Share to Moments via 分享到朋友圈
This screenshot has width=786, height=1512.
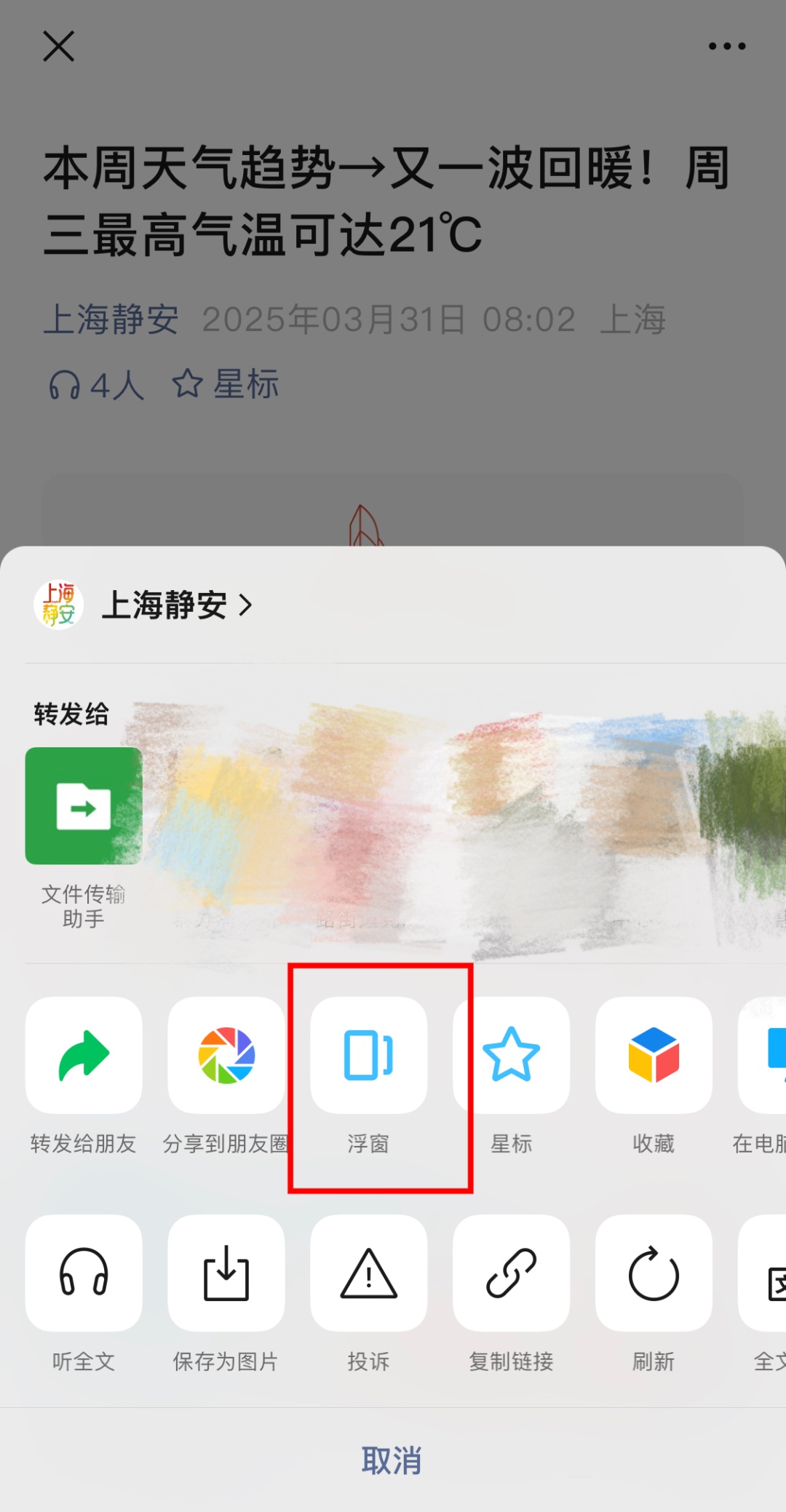(x=226, y=1055)
